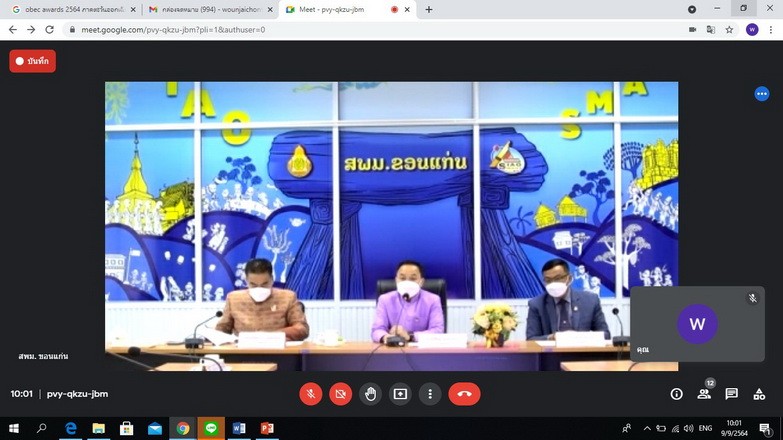Open more options in call controls
The height and width of the screenshot is (440, 783).
tap(430, 394)
